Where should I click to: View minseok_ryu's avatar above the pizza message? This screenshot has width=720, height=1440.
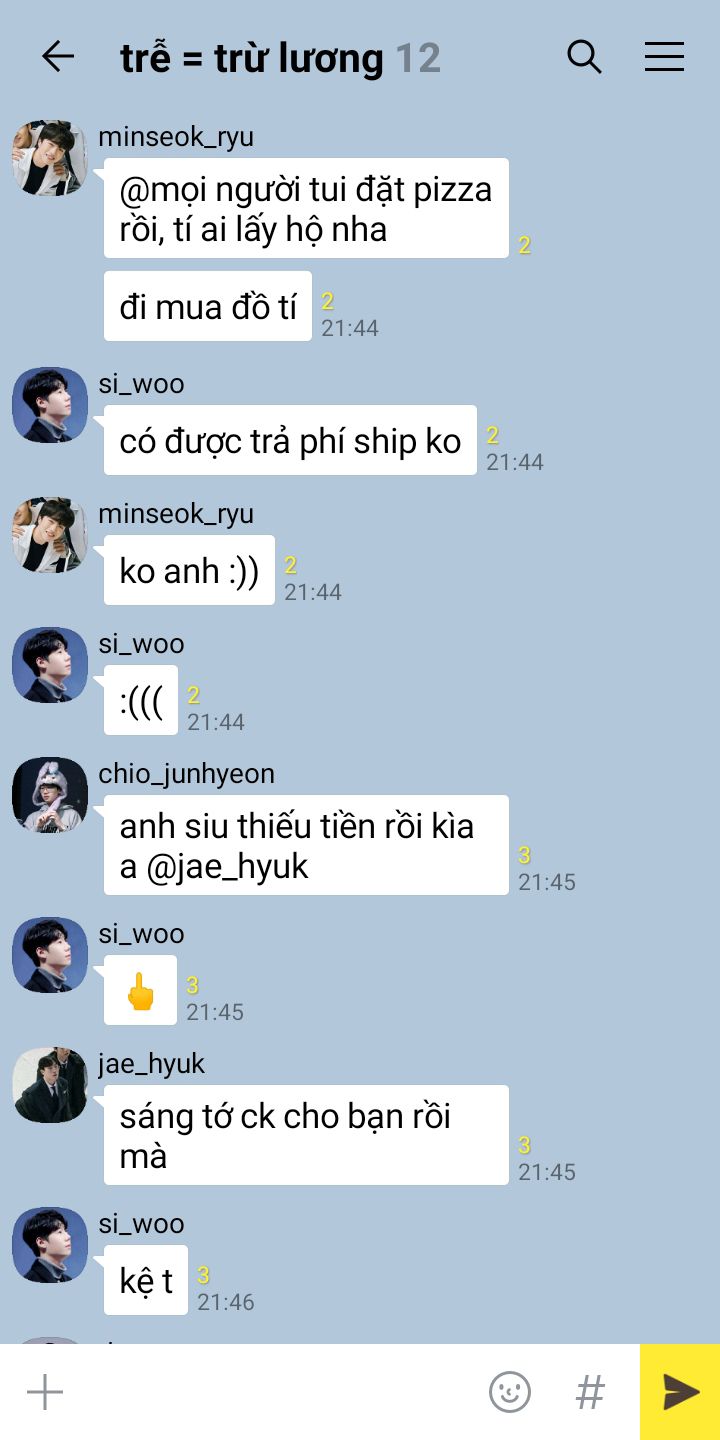point(50,158)
